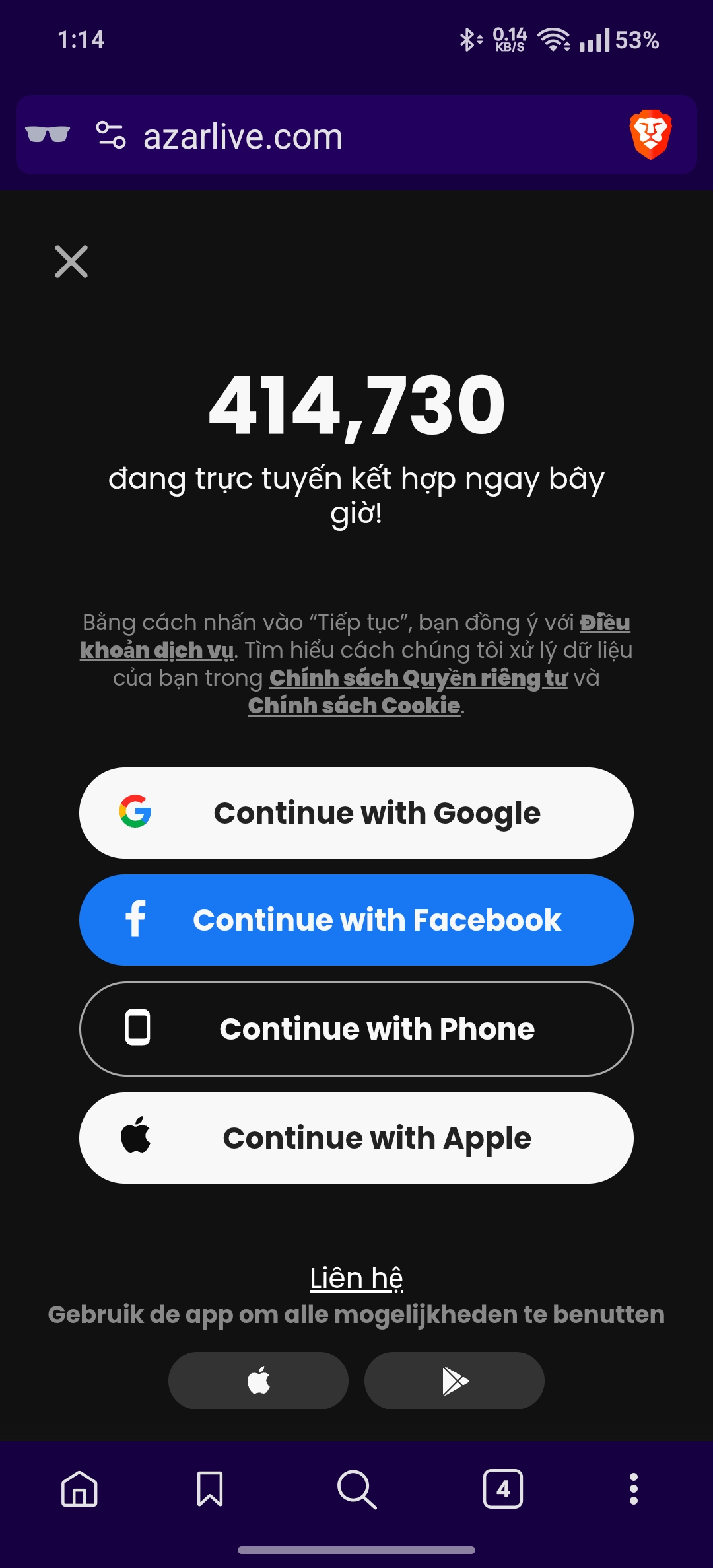Open the Chính sách Cookie link
This screenshot has height=1568, width=713.
click(355, 706)
